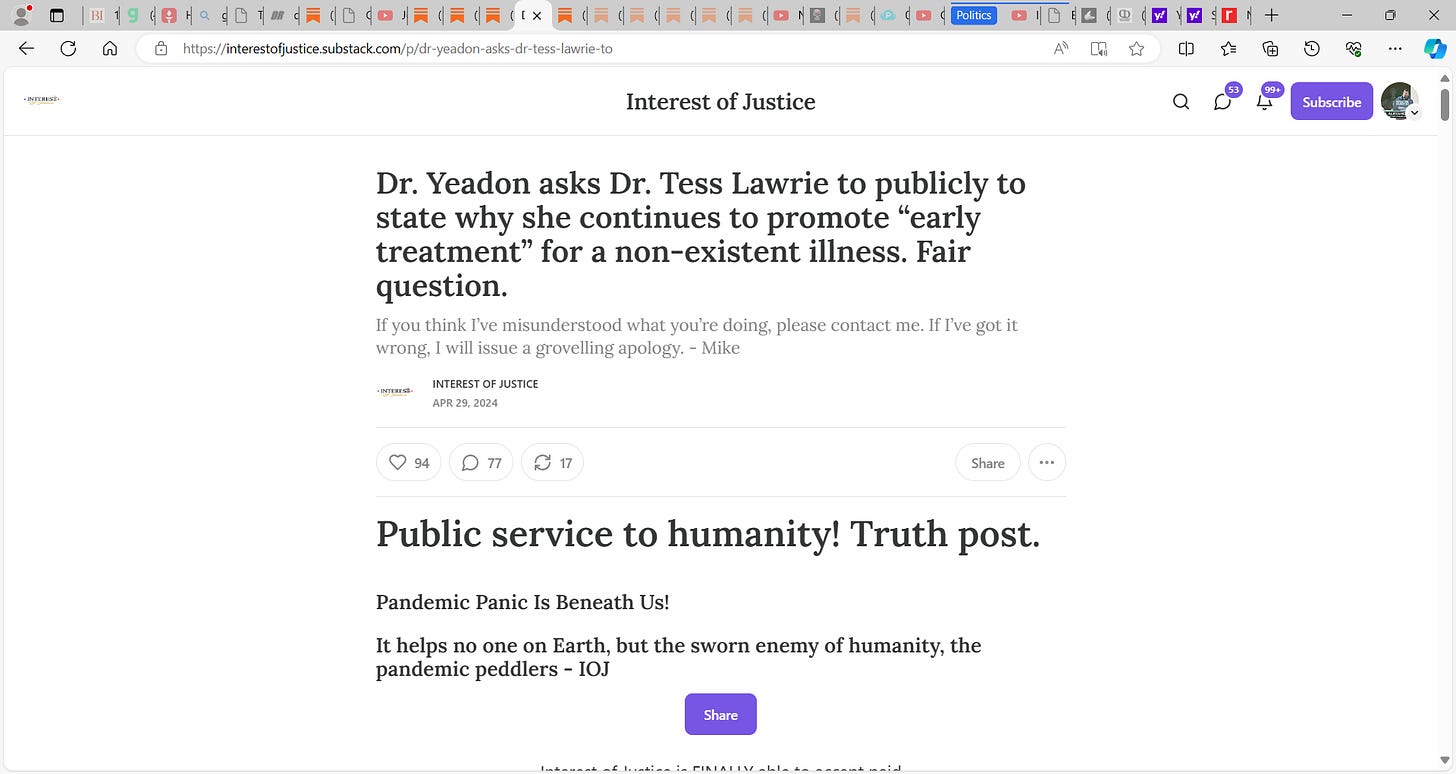Viewport: 1456px width, 774px height.
Task: Close the active browser tab
Action: click(538, 16)
